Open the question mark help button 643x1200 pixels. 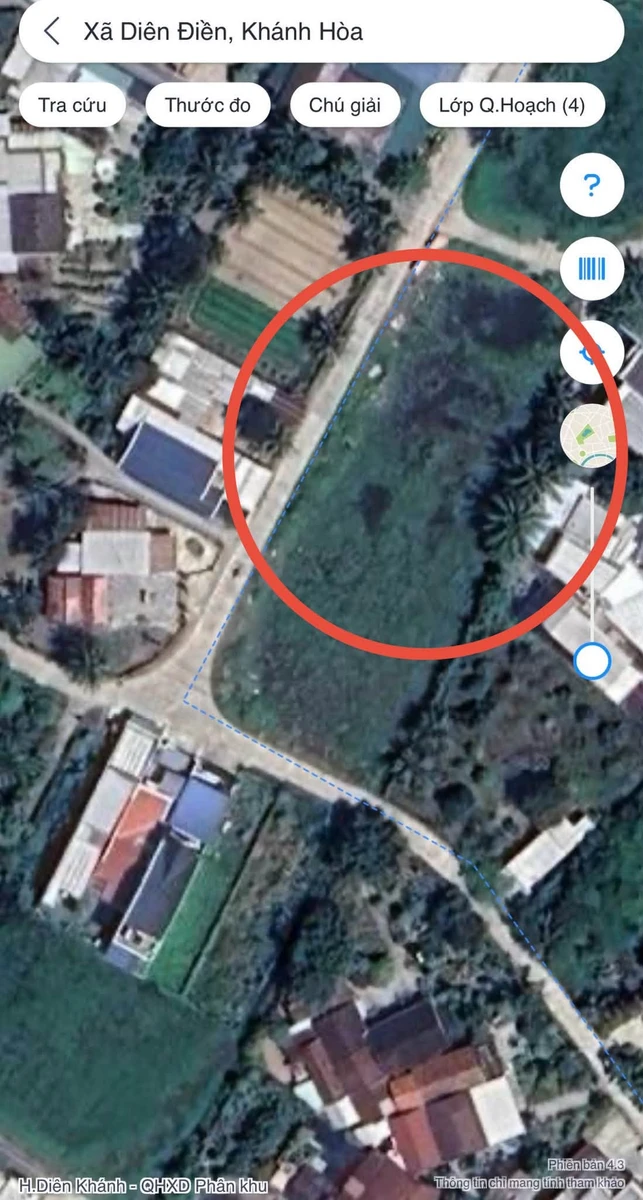coord(592,185)
